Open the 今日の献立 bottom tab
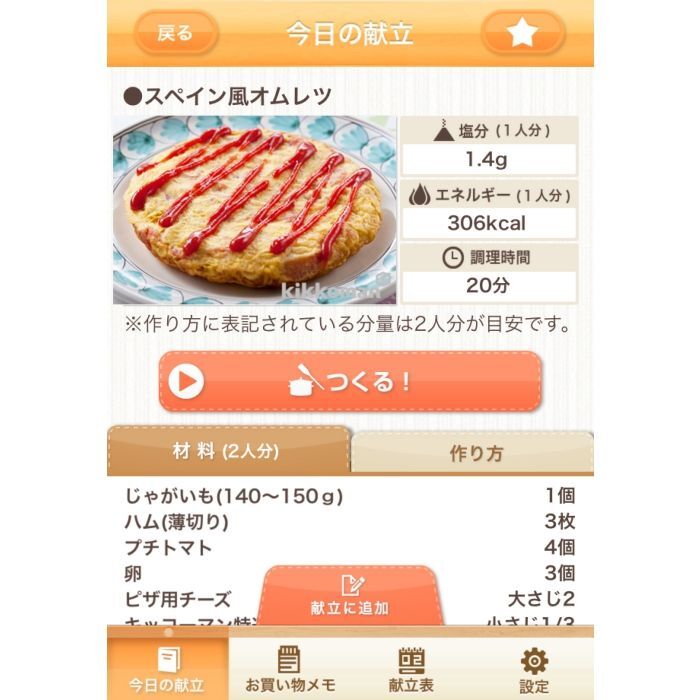The height and width of the screenshot is (700, 700). [168, 669]
